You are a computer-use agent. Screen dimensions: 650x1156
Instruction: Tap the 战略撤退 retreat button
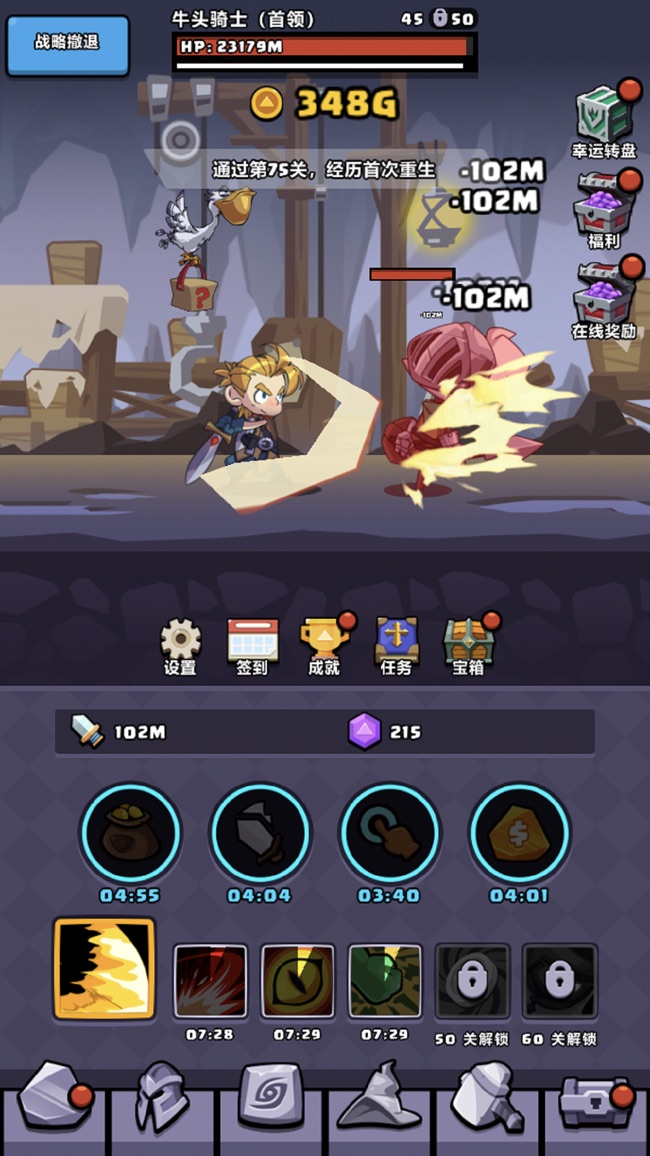pos(68,45)
